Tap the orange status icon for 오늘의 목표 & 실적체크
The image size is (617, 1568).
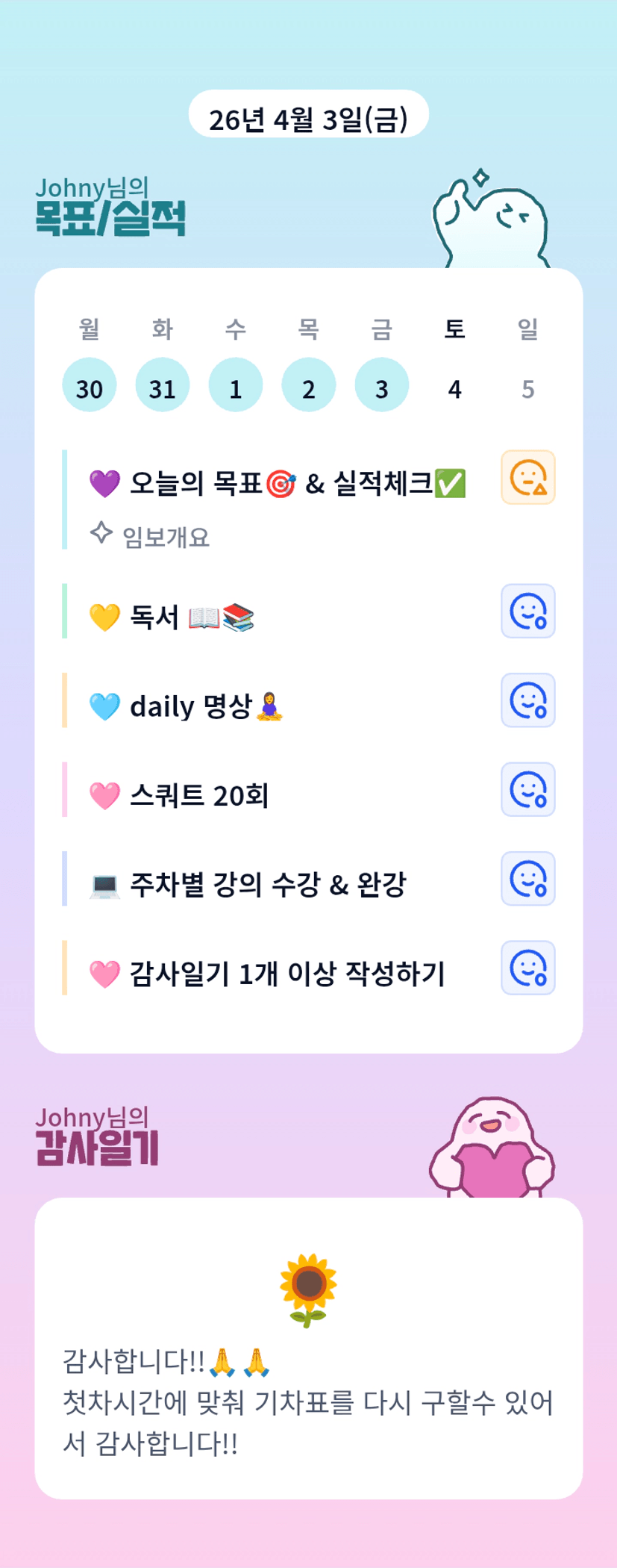point(527,477)
